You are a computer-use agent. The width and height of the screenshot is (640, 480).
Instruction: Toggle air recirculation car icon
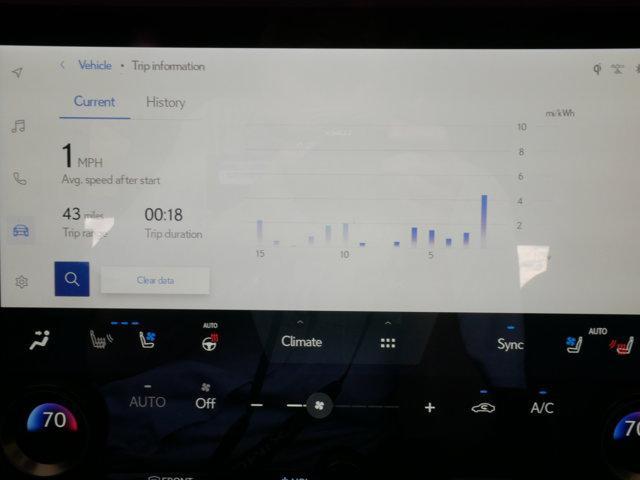click(483, 407)
